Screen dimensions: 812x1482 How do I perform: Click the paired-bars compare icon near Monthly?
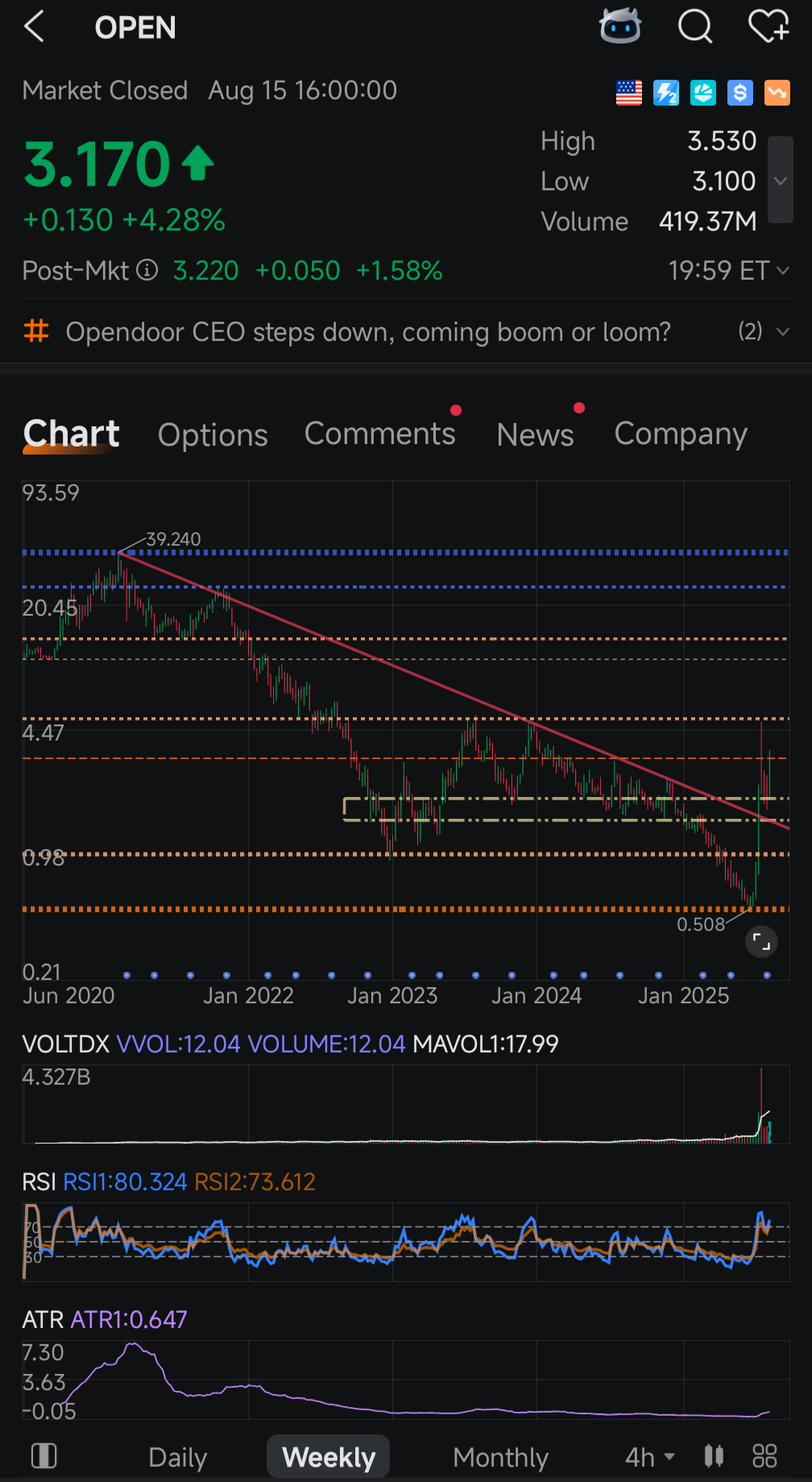(x=714, y=1456)
